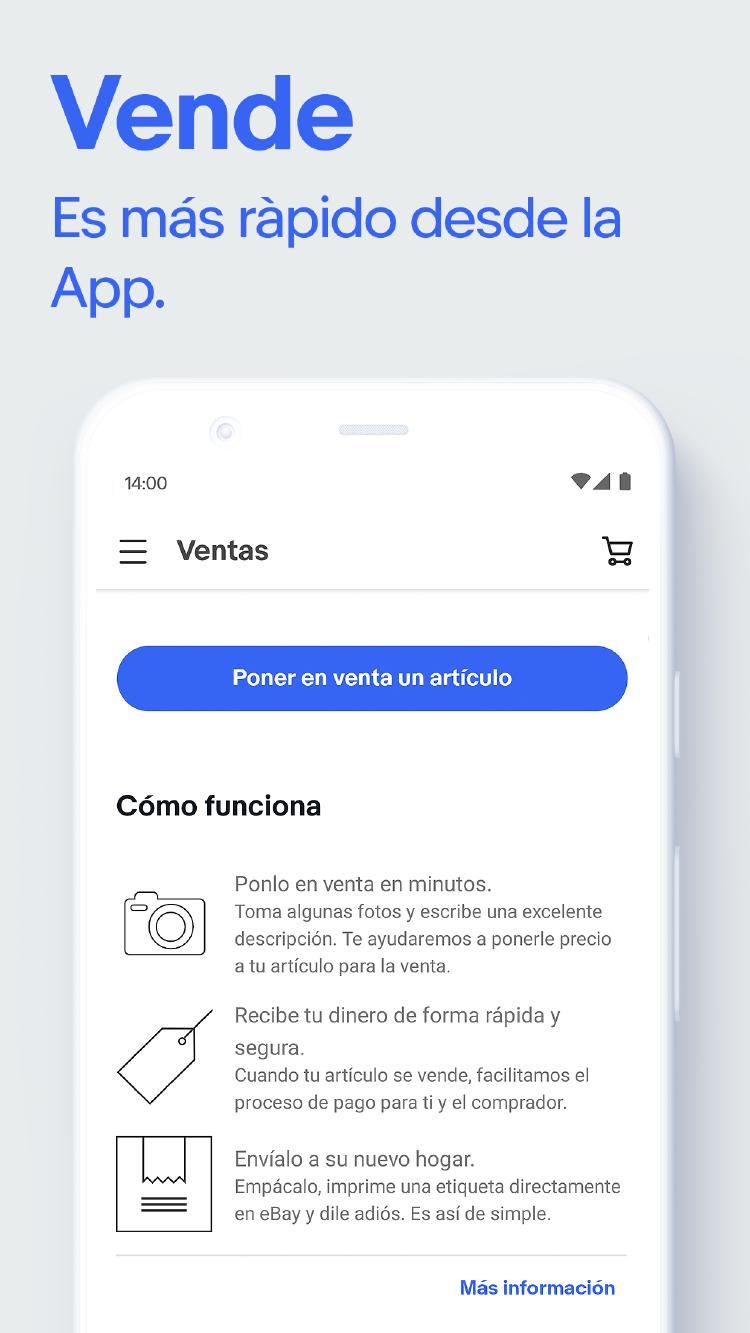Click the shipping box icon
This screenshot has width=750, height=1333.
click(163, 1184)
